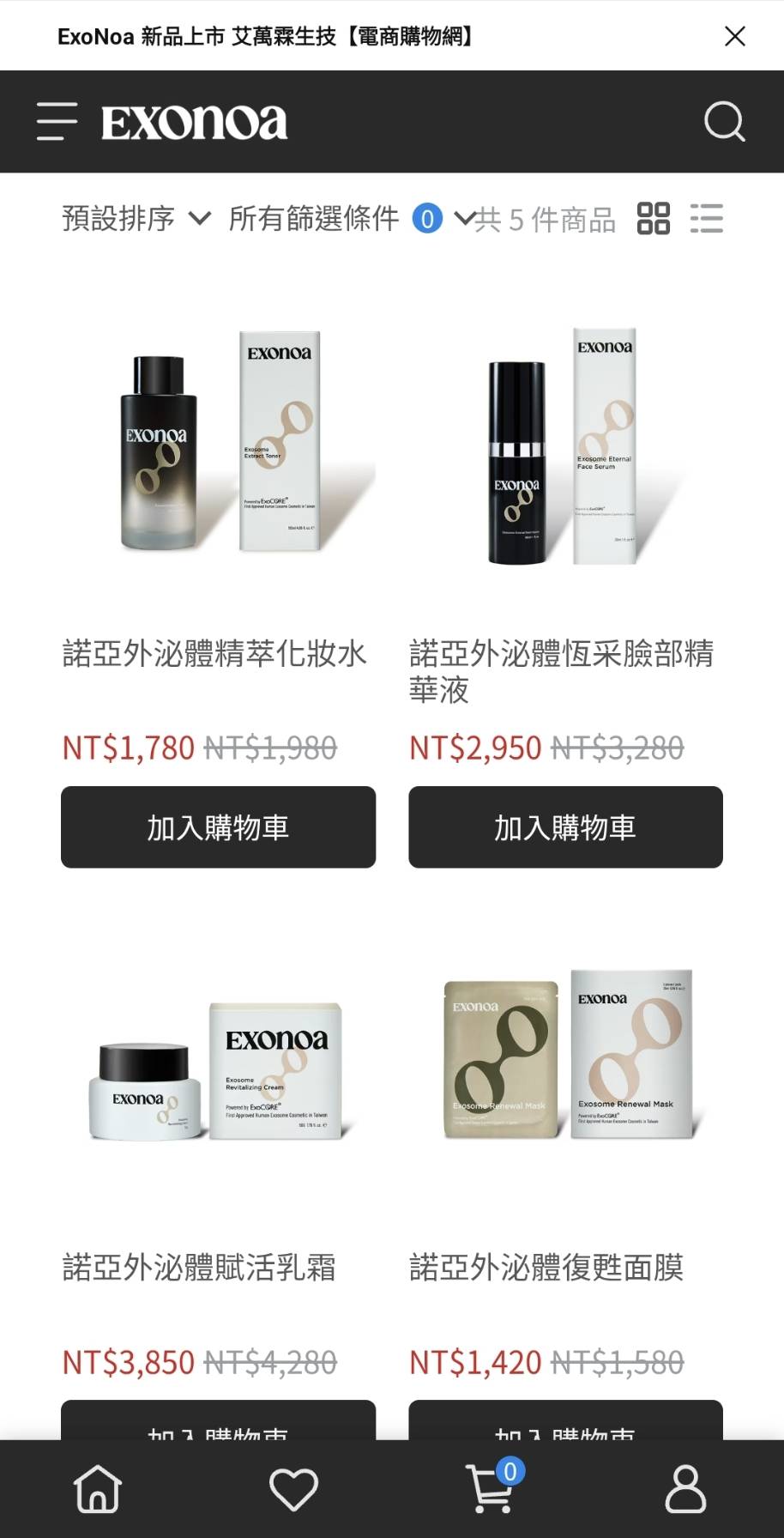Expand the 預設排序 sort dropdown
This screenshot has height=1538, width=784.
tap(136, 219)
